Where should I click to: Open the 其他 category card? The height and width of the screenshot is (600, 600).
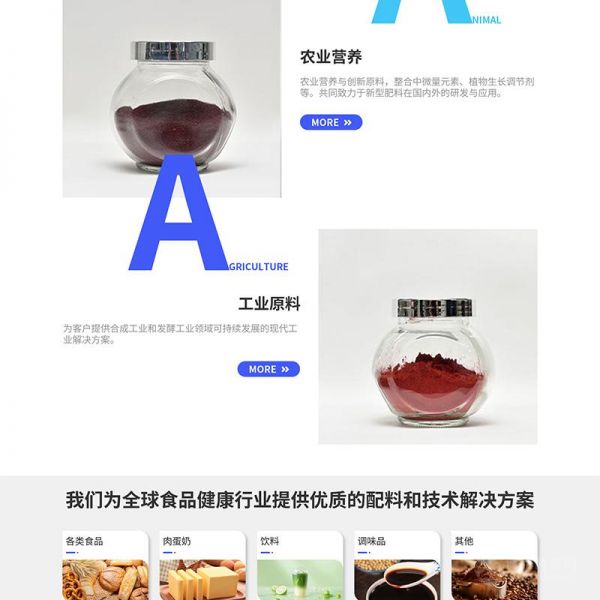pyautogui.click(x=494, y=566)
